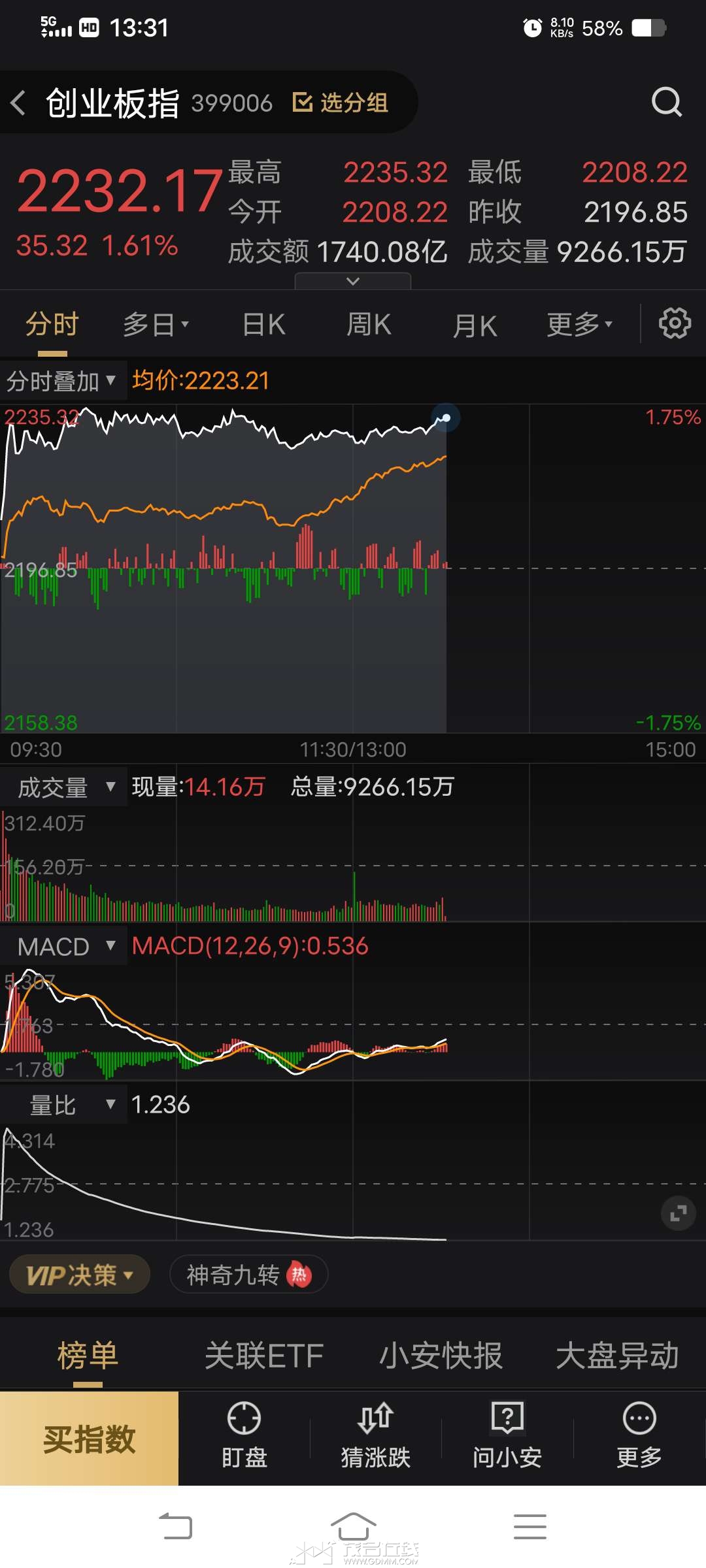Open the 多日 dropdown

point(156,325)
